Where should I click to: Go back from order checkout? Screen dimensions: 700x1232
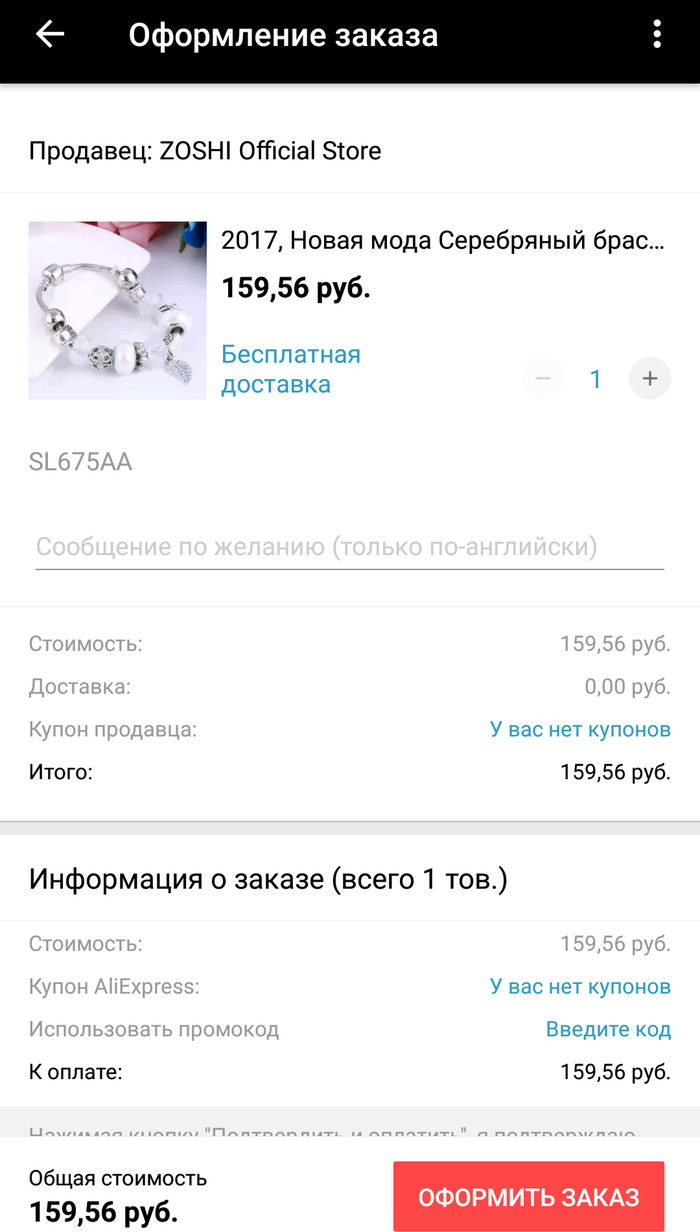pyautogui.click(x=50, y=35)
